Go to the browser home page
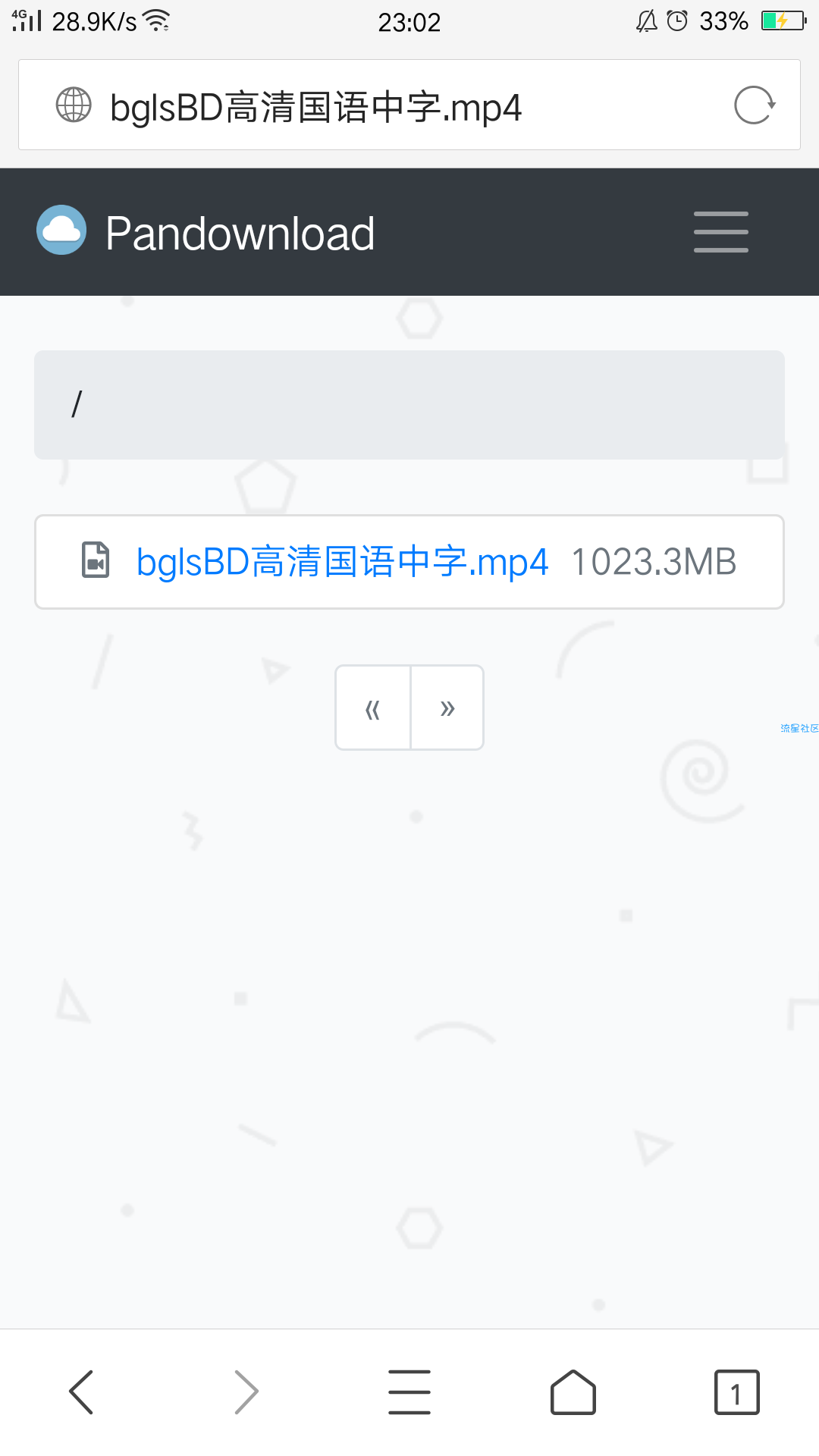The height and width of the screenshot is (1456, 819). [x=573, y=1392]
